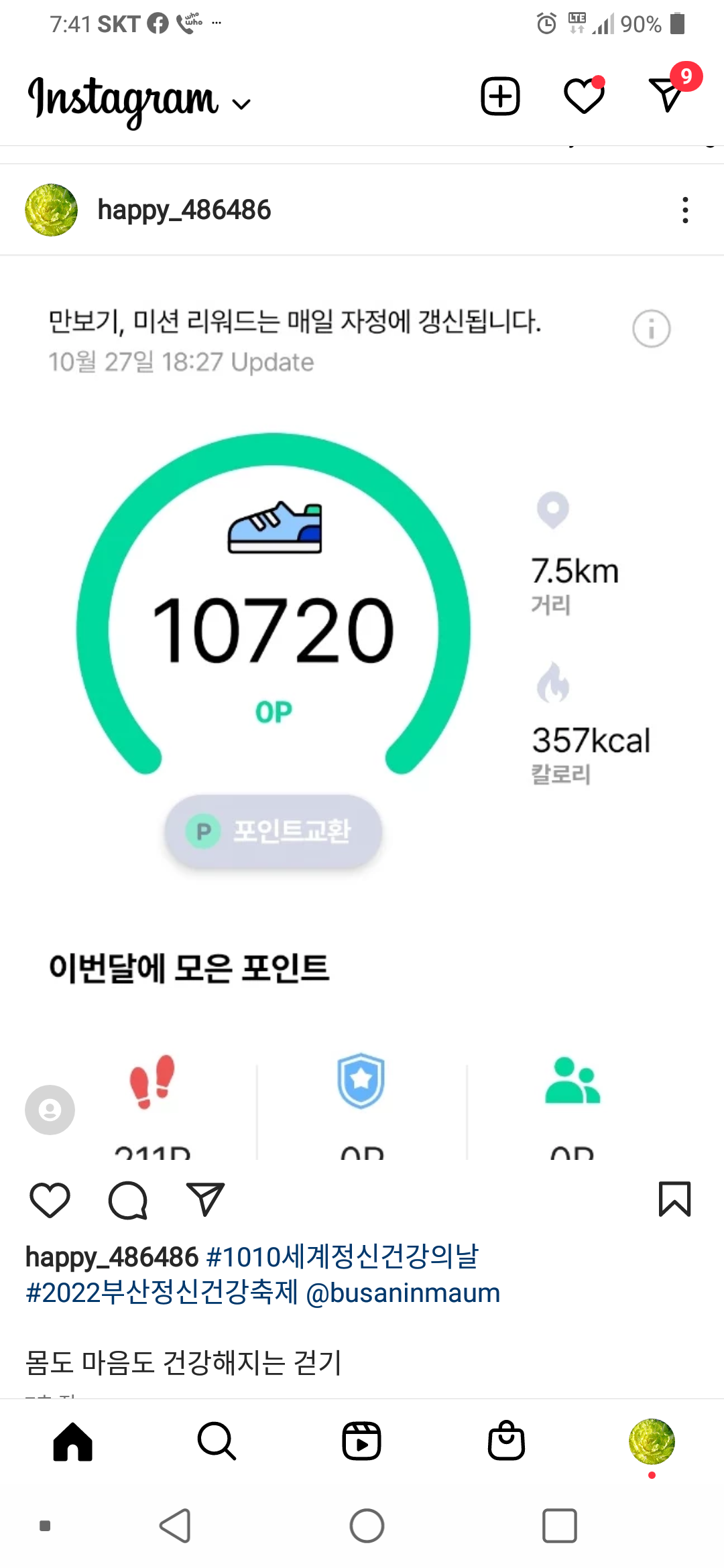Open hashtag #2022부산정신건강축제
Viewport: 724px width, 1568px height.
tap(161, 1293)
